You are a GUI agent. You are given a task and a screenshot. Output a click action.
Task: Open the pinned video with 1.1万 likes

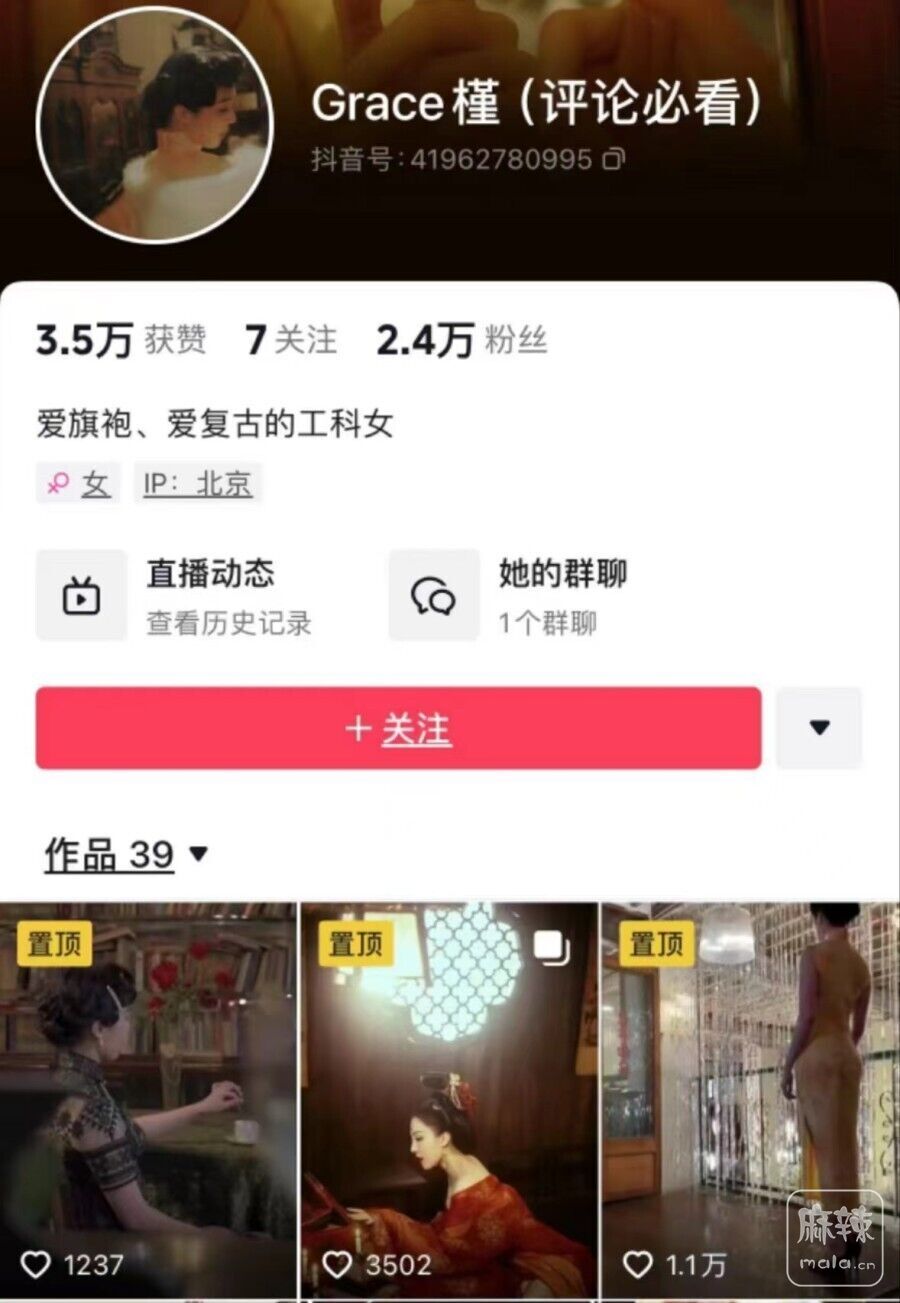pos(750,1100)
